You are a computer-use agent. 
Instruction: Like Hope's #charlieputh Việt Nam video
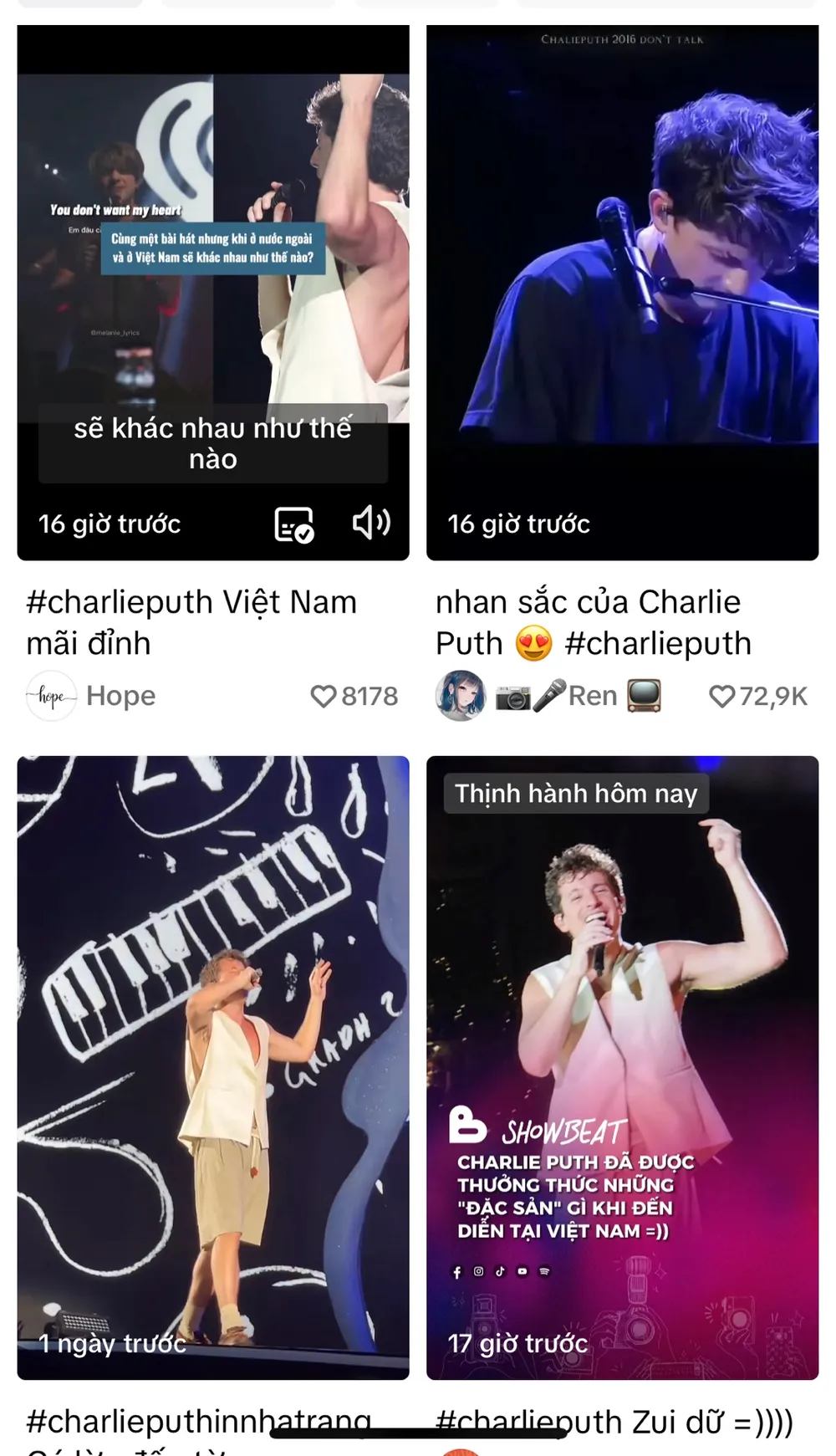[x=324, y=696]
